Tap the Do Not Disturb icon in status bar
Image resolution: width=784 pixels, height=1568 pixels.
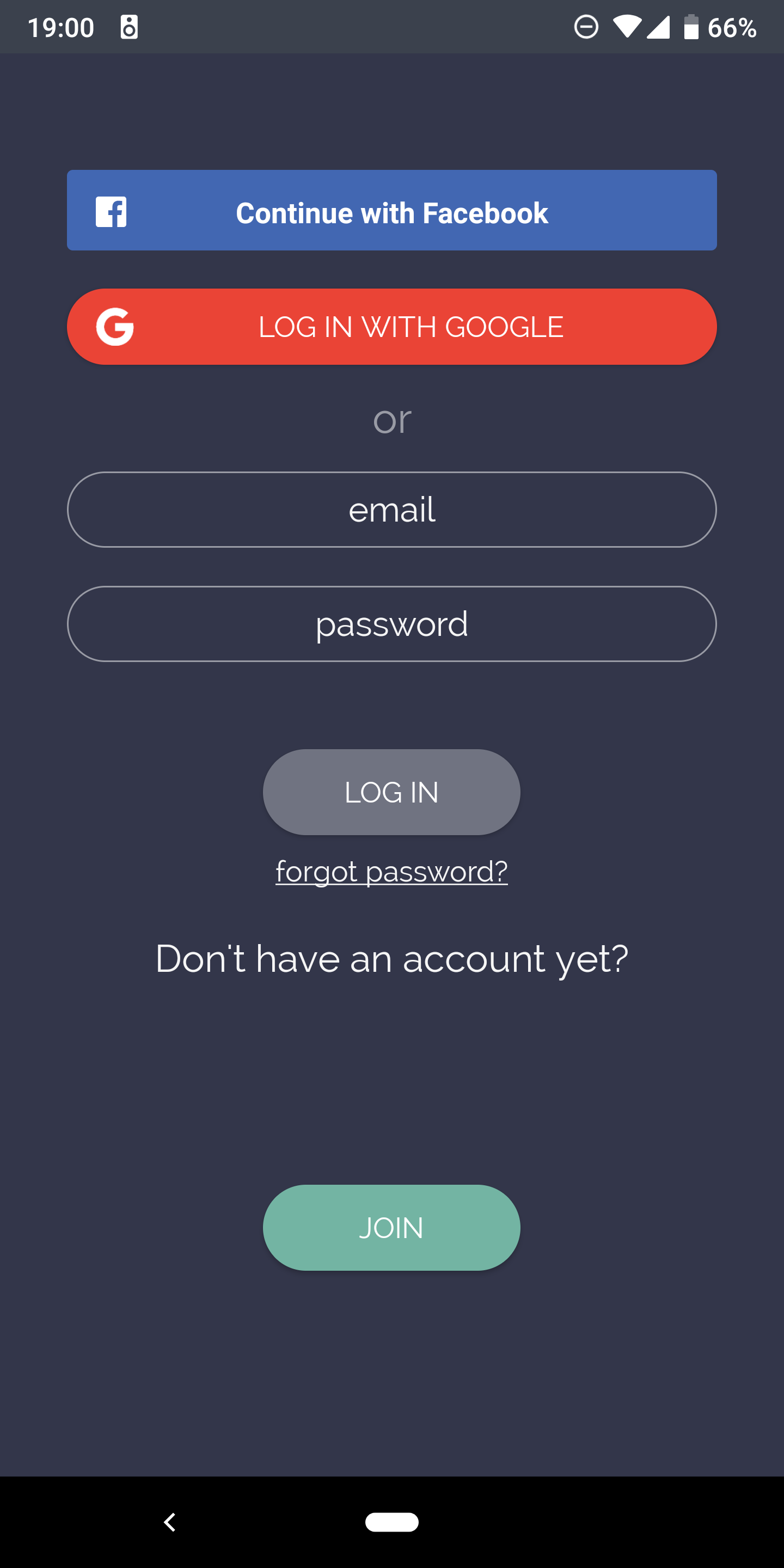[586, 27]
